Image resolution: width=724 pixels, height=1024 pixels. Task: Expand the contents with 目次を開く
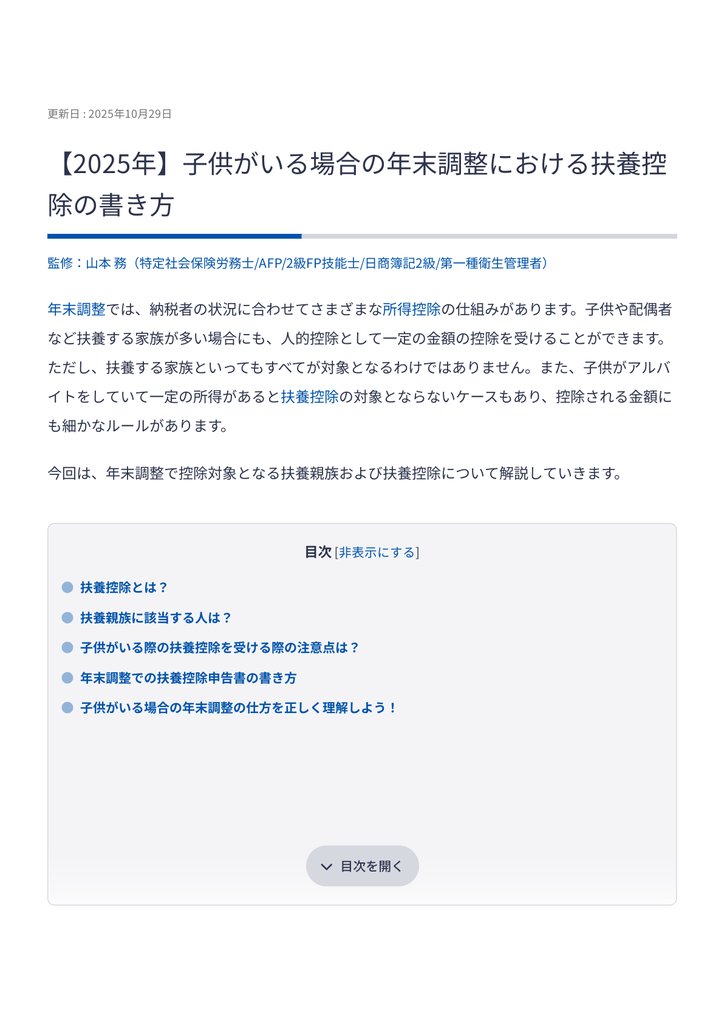click(362, 866)
